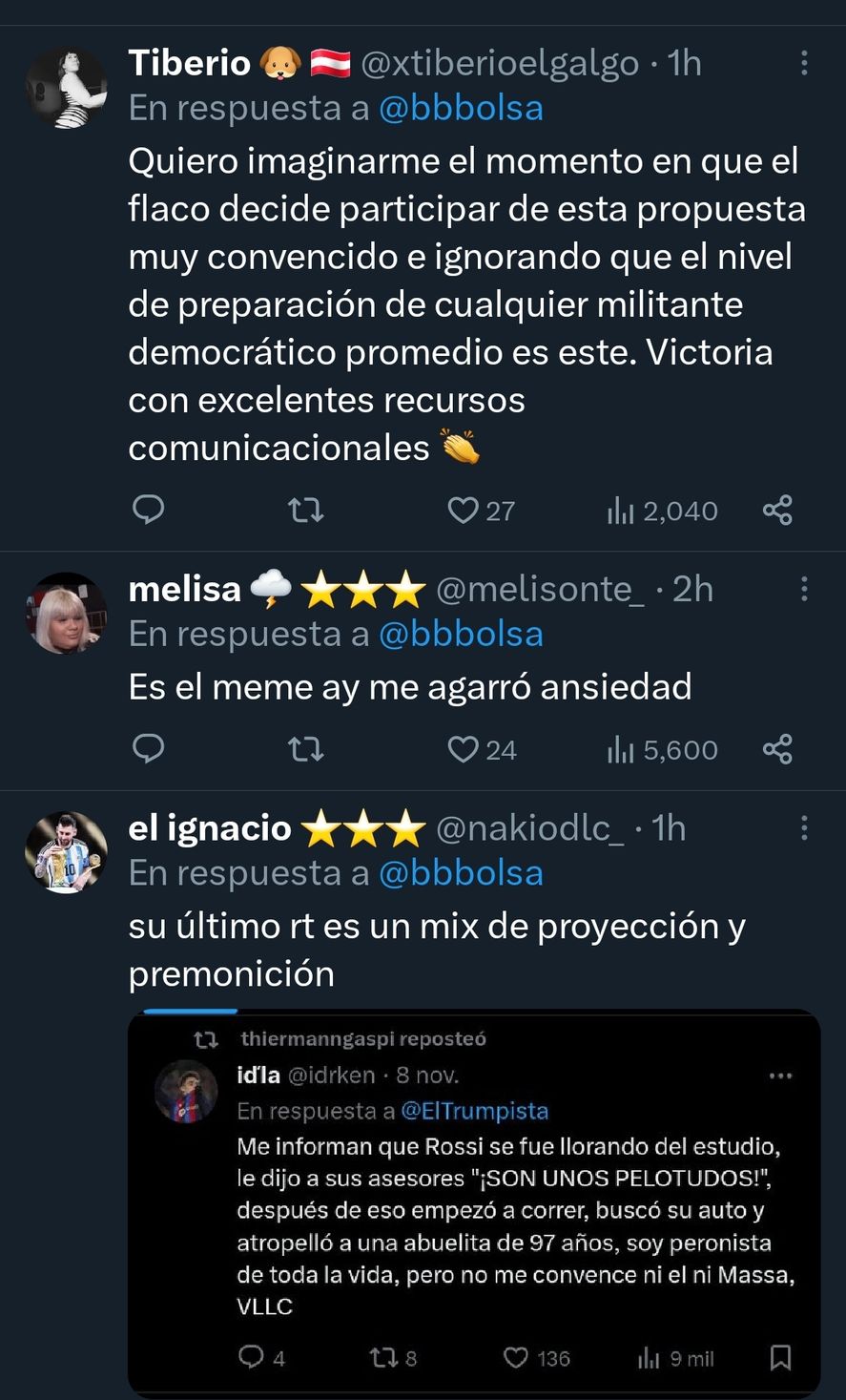This screenshot has height=1400, width=846.
Task: View analytics of melisa's tweet showing 5,600
Action: point(663,750)
